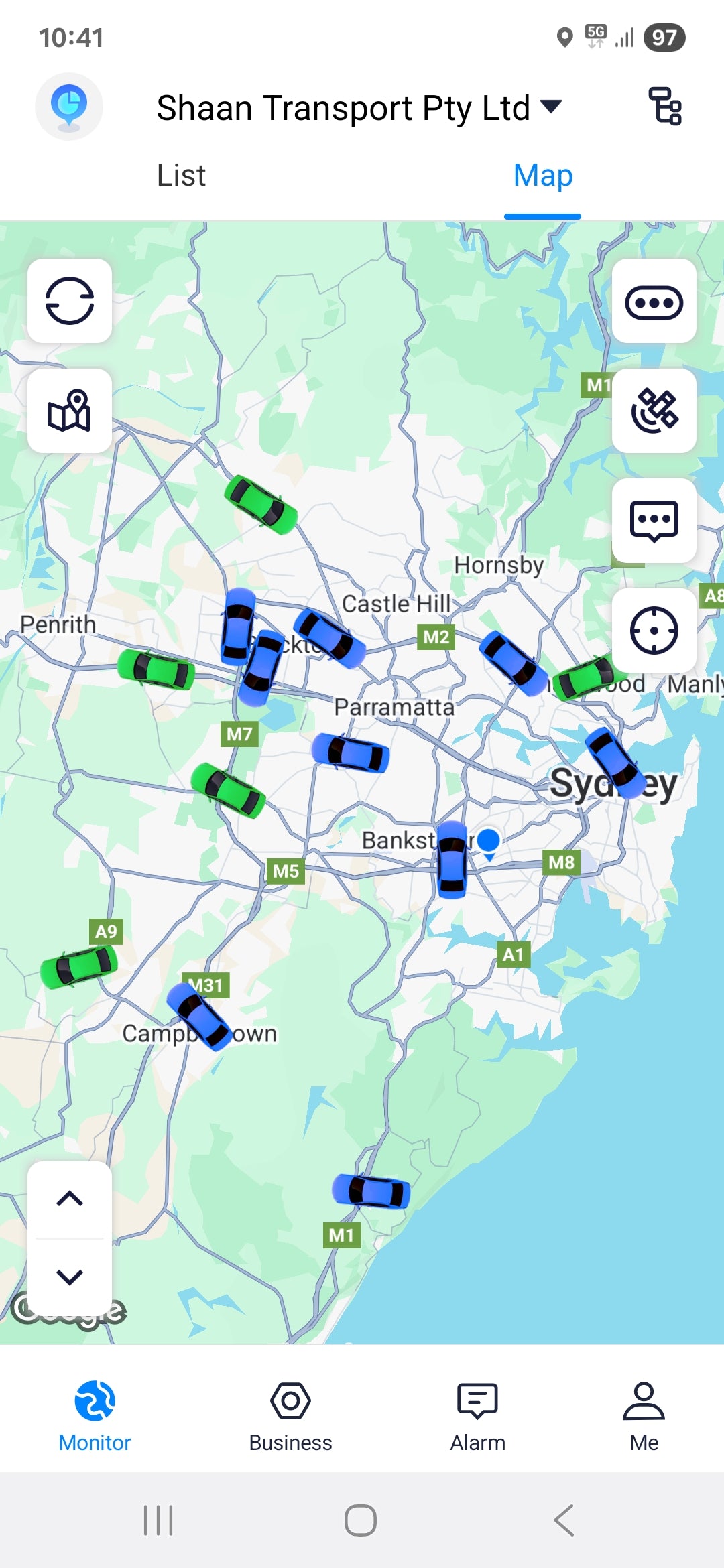Go to the Me profile tab
The width and height of the screenshot is (724, 1568).
click(644, 1415)
